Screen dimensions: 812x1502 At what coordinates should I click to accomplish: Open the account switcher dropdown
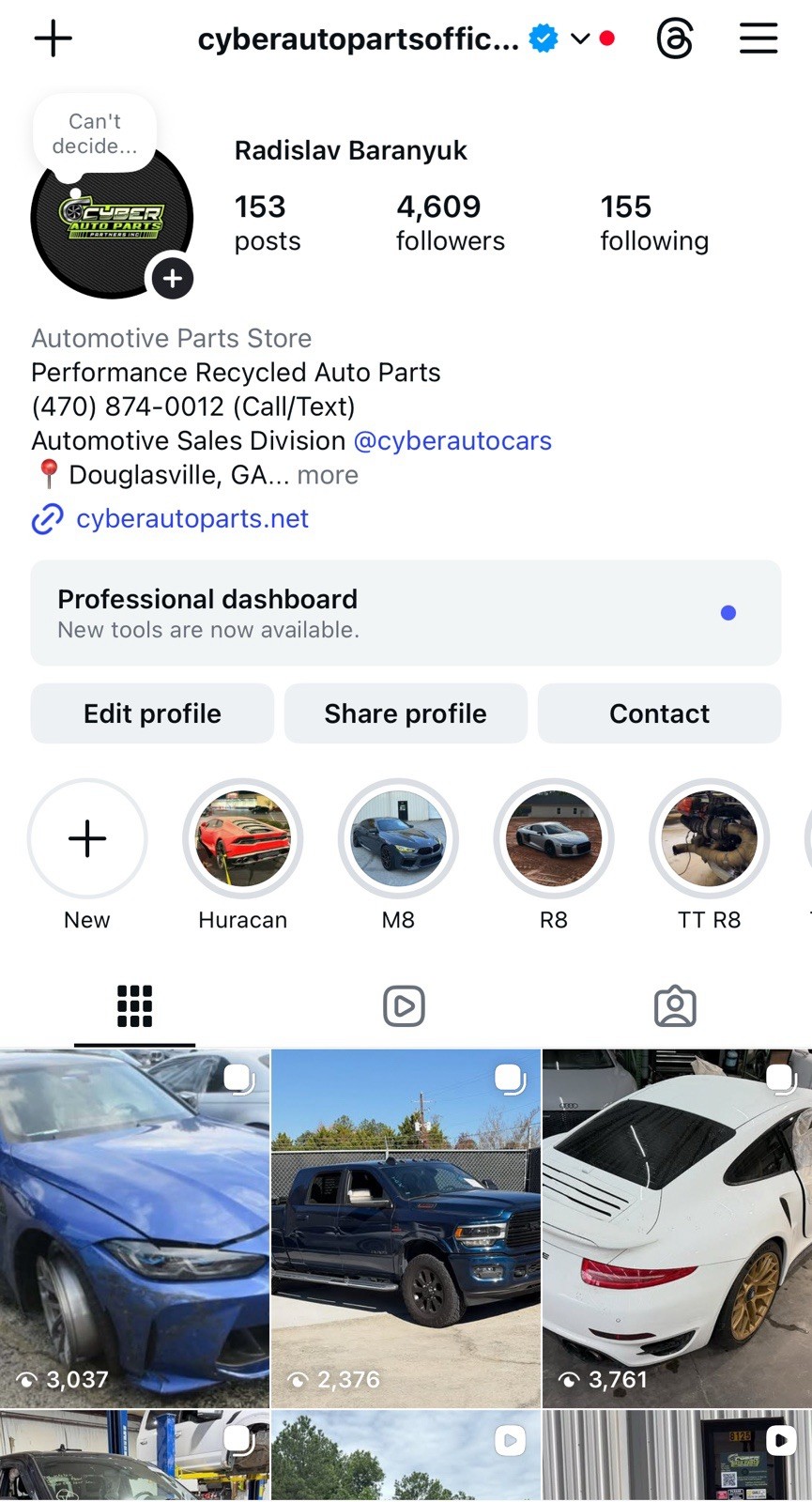[579, 38]
